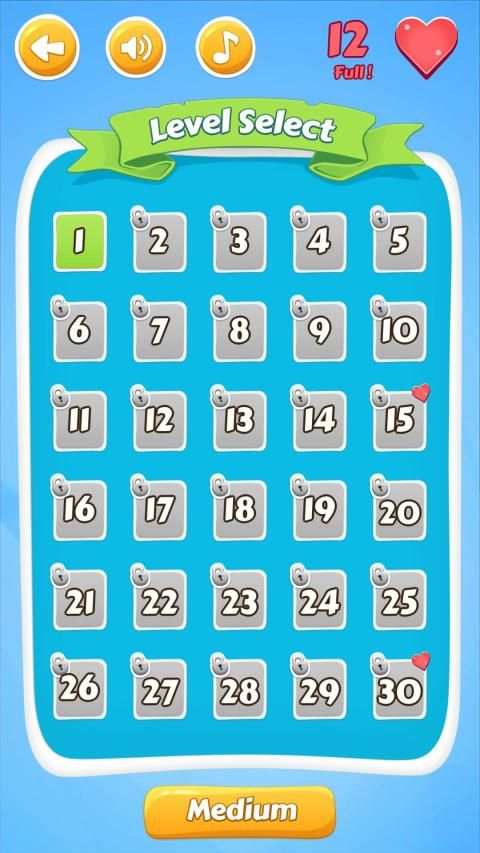The width and height of the screenshot is (480, 853).
Task: Change difficulty with the Medium button
Action: [240, 812]
